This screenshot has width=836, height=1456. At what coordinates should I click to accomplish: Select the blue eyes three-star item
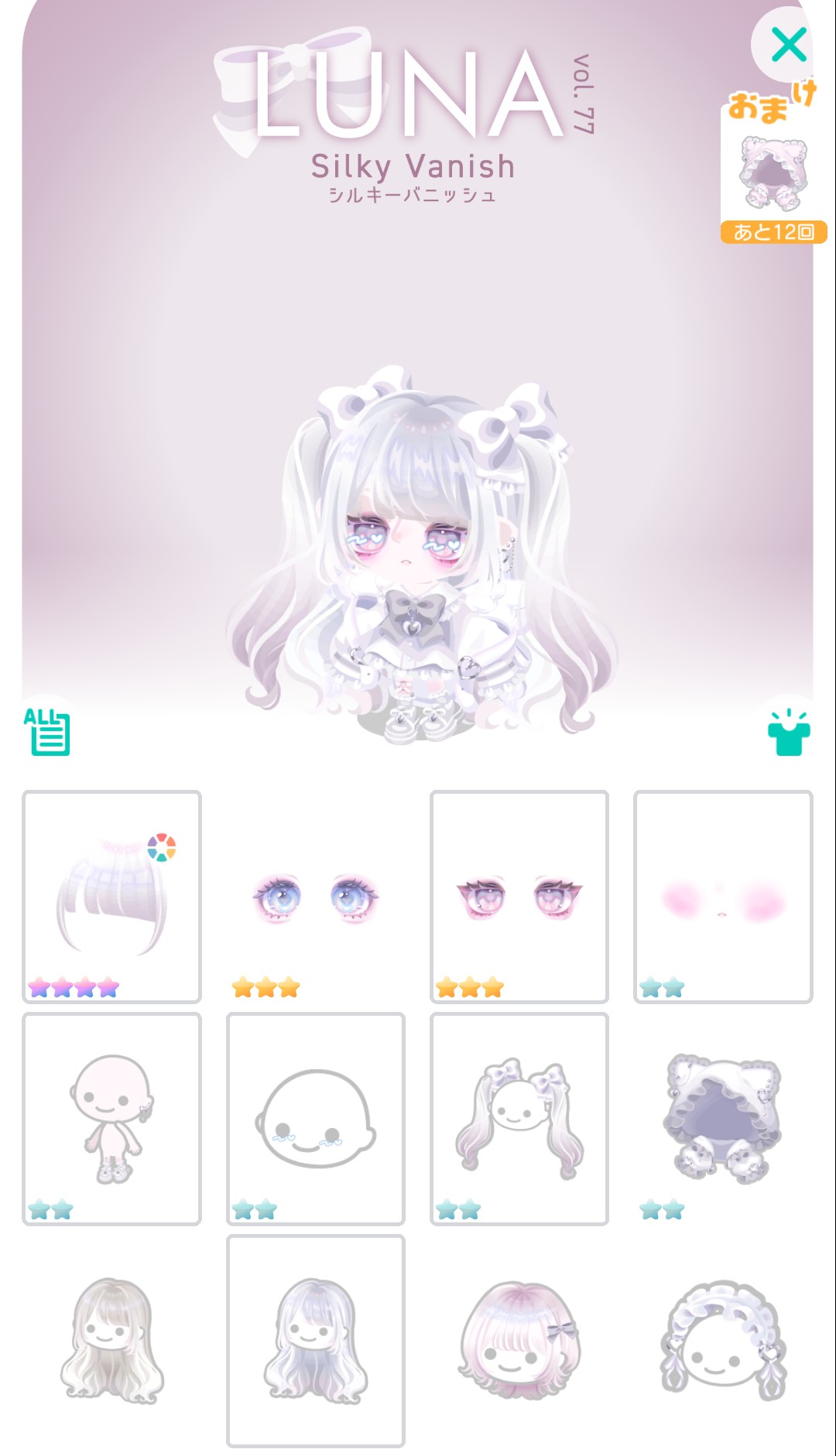point(316,897)
